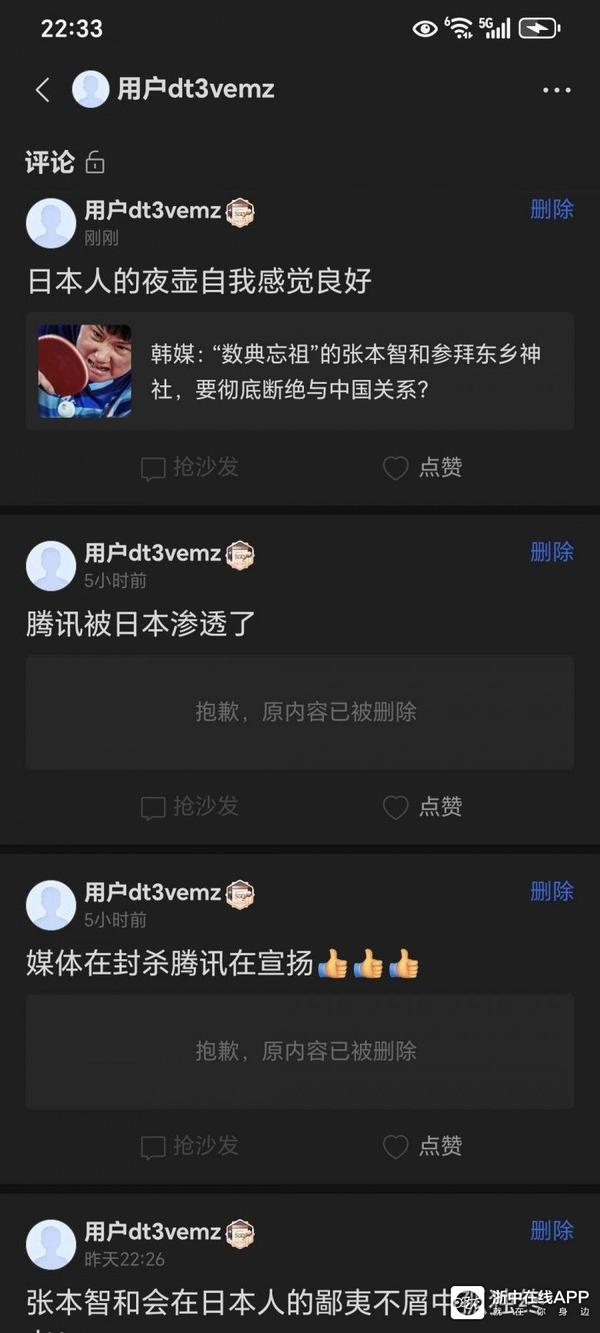
Task: Open the article about 张本智和参拜东乡神社
Action: [300, 371]
